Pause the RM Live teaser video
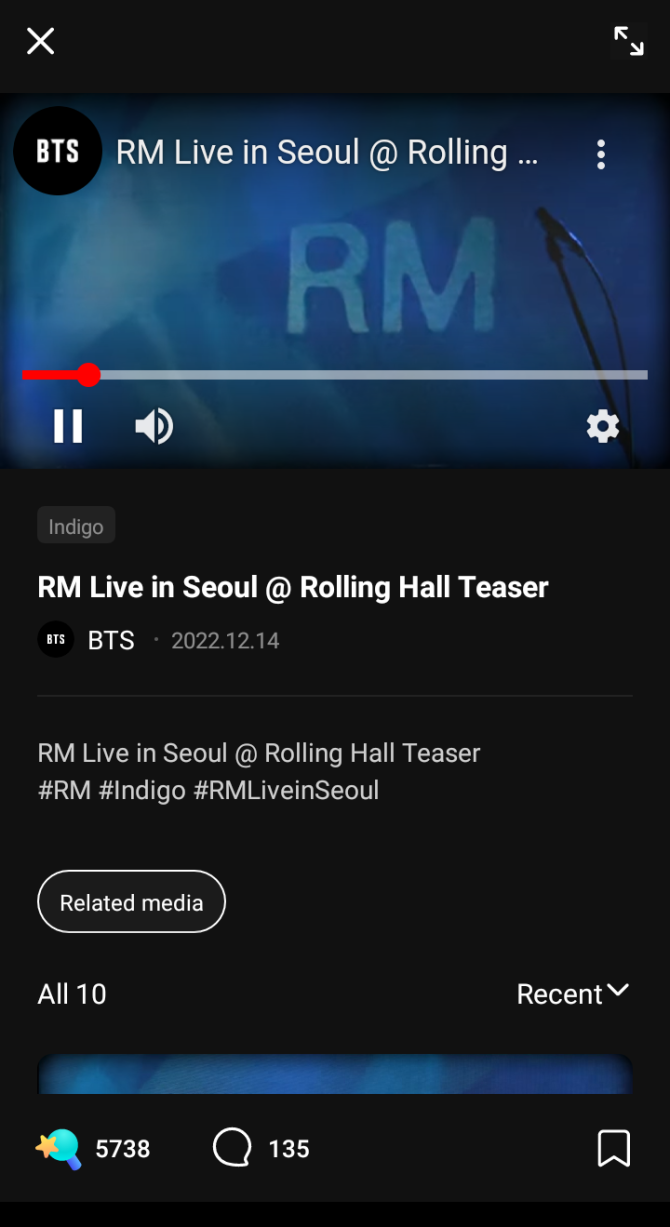 pyautogui.click(x=68, y=427)
